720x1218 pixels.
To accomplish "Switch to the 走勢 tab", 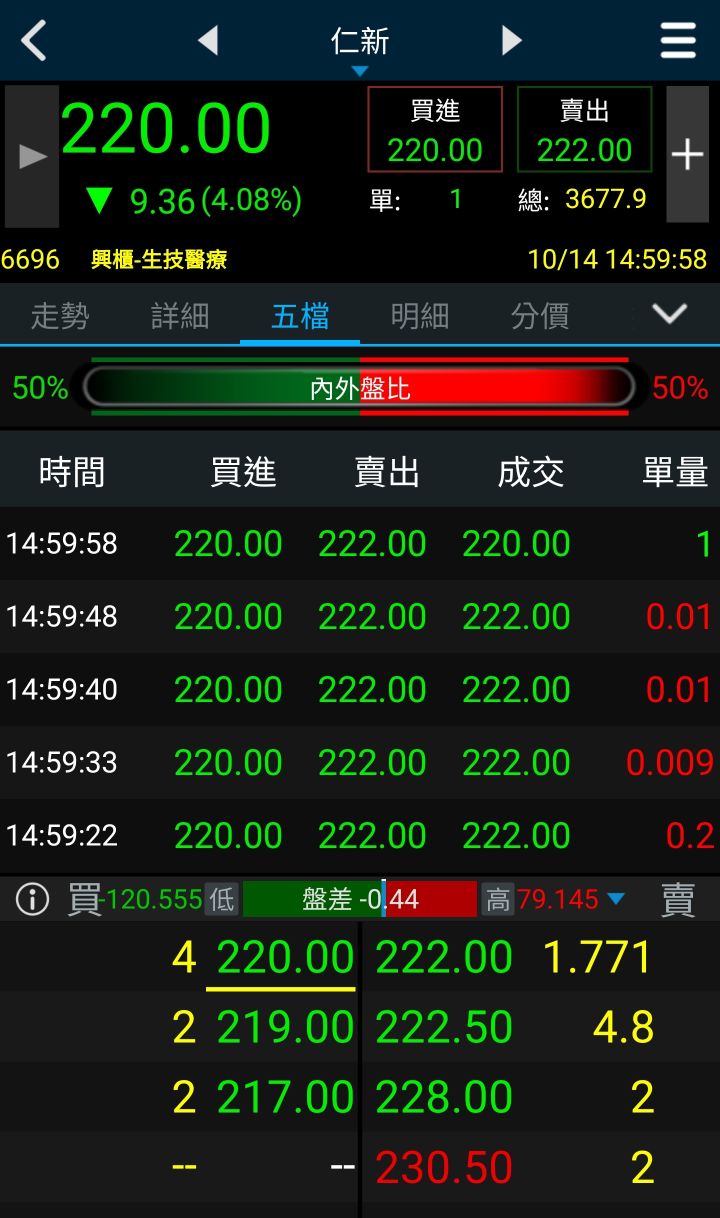I will pyautogui.click(x=60, y=316).
